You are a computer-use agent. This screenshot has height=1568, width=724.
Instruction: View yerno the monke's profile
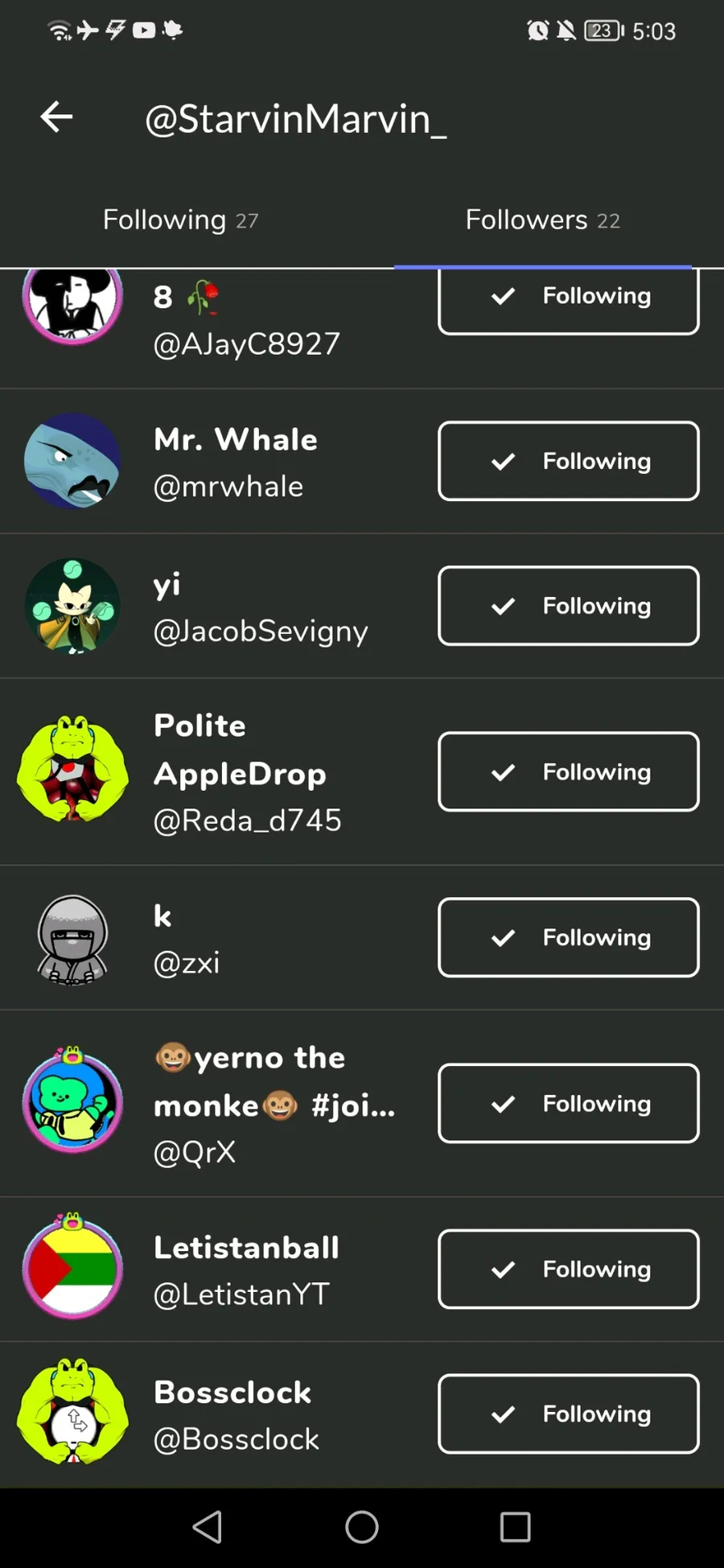(x=274, y=1103)
